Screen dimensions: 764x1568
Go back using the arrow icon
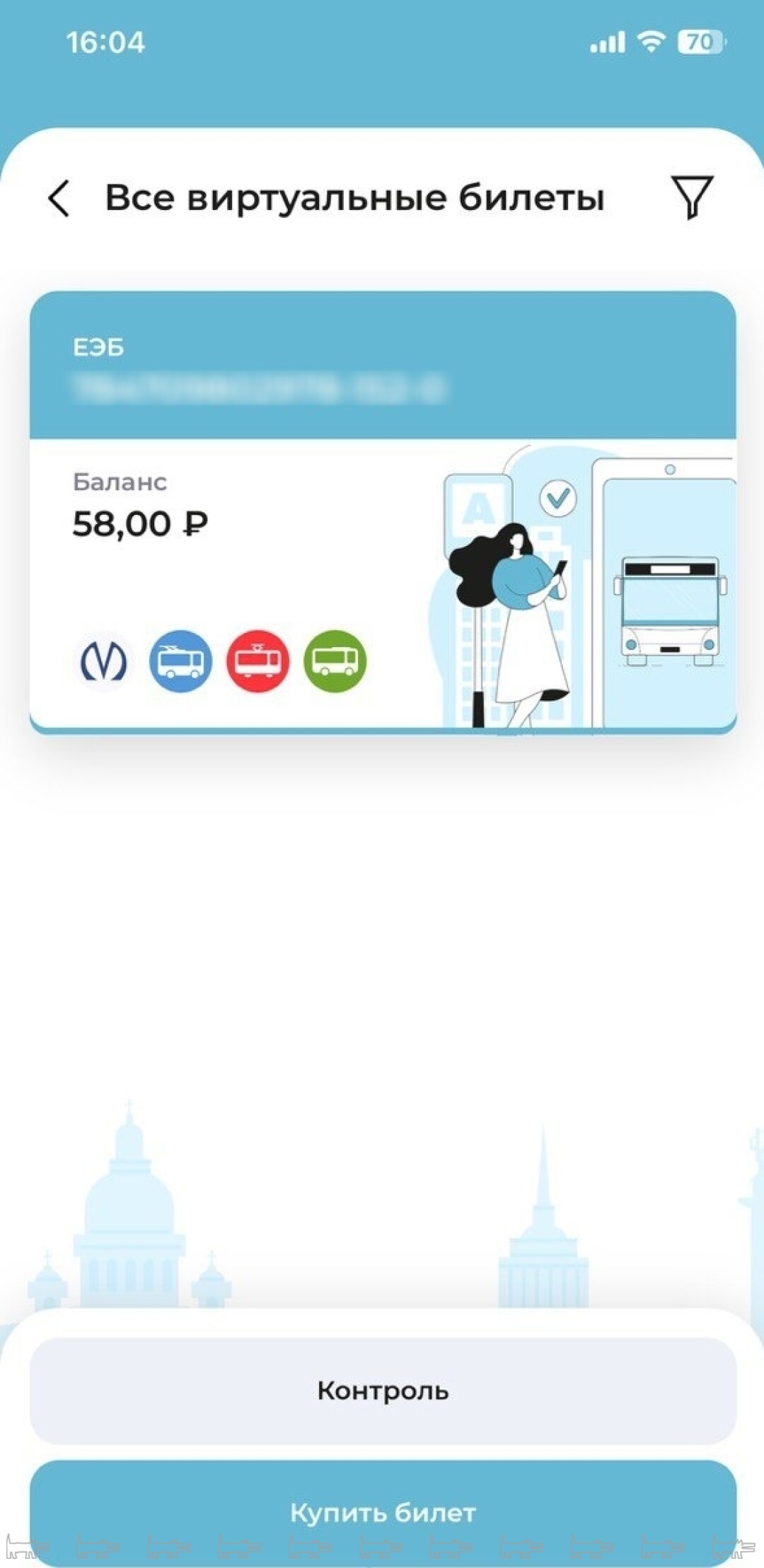(x=59, y=197)
